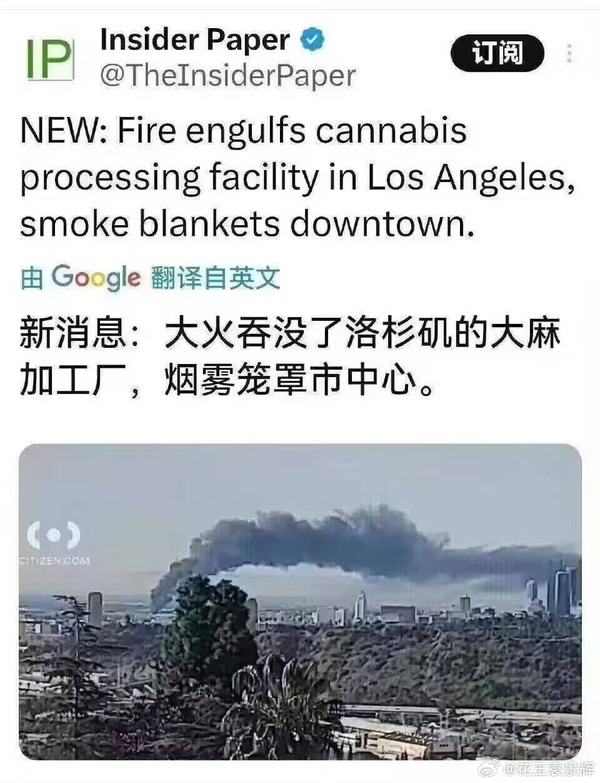Open the @TheInsiderPaper account handle
This screenshot has width=600, height=783.
pyautogui.click(x=227, y=75)
